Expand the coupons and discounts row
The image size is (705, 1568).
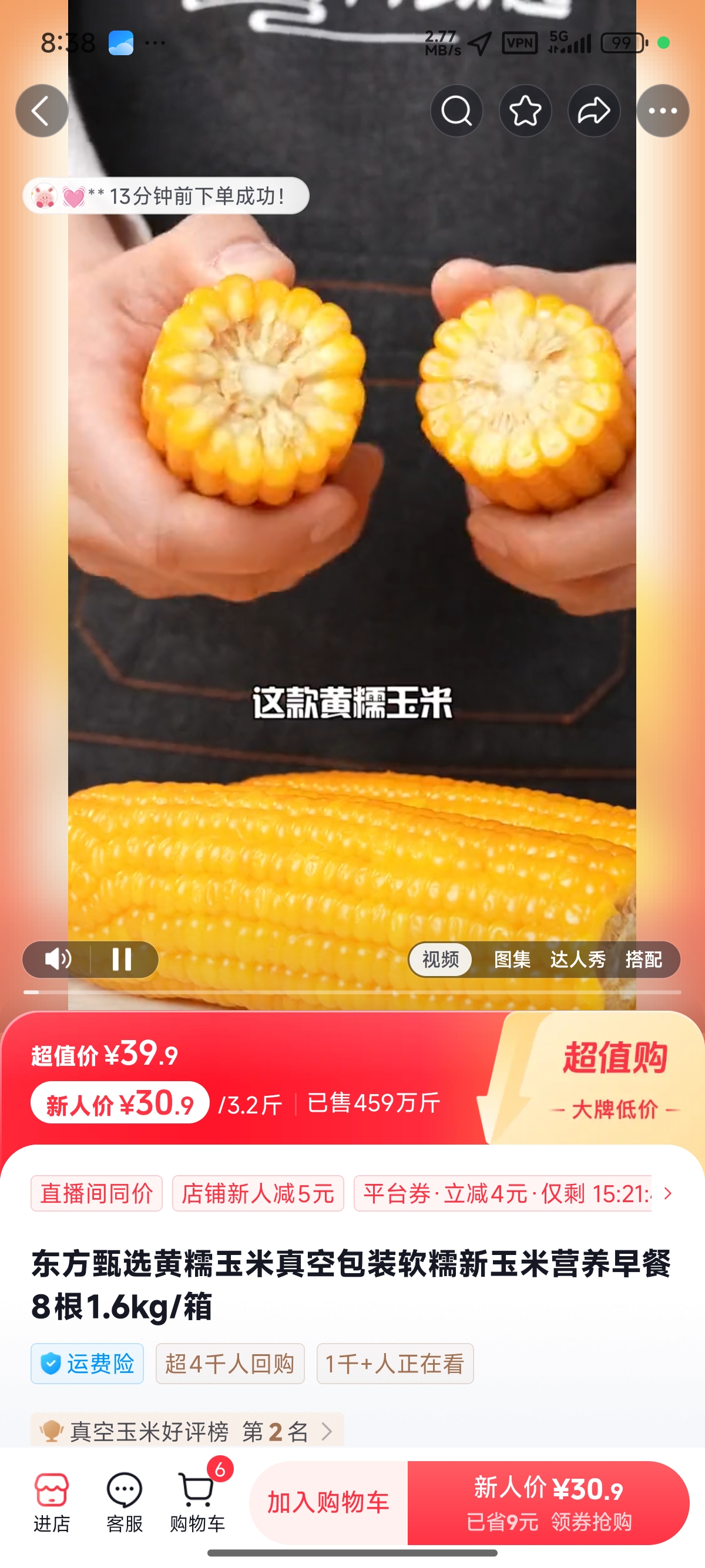click(668, 1193)
